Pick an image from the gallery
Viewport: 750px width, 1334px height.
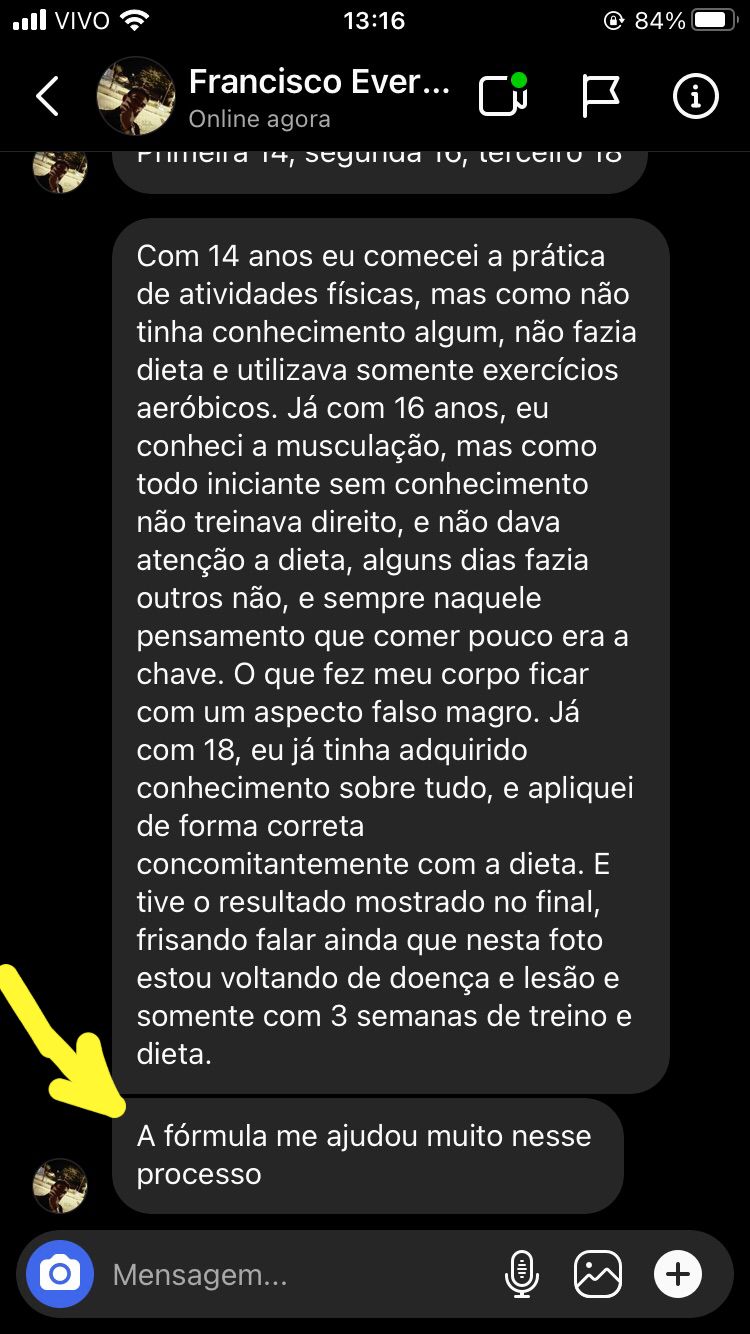click(598, 1274)
